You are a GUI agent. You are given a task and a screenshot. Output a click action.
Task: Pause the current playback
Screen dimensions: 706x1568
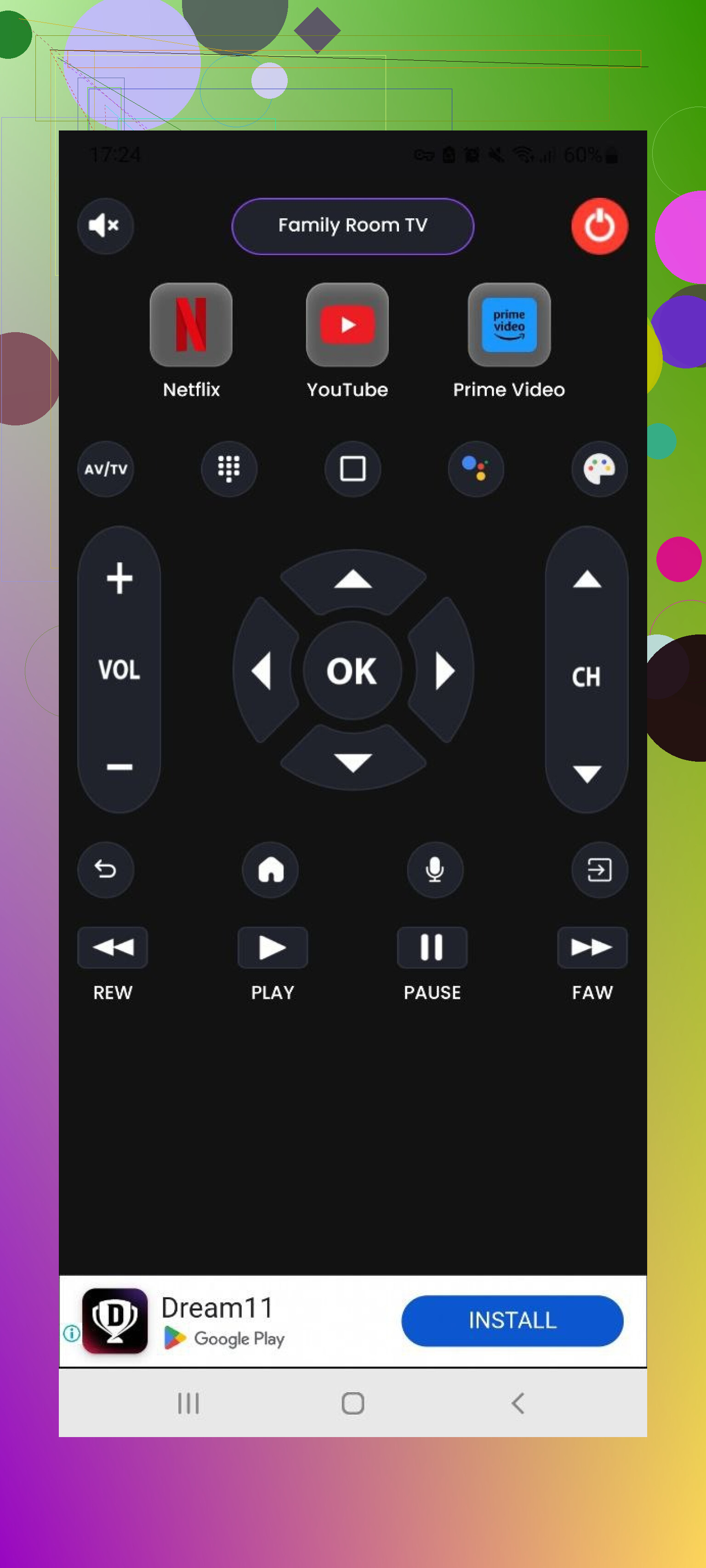coord(432,947)
